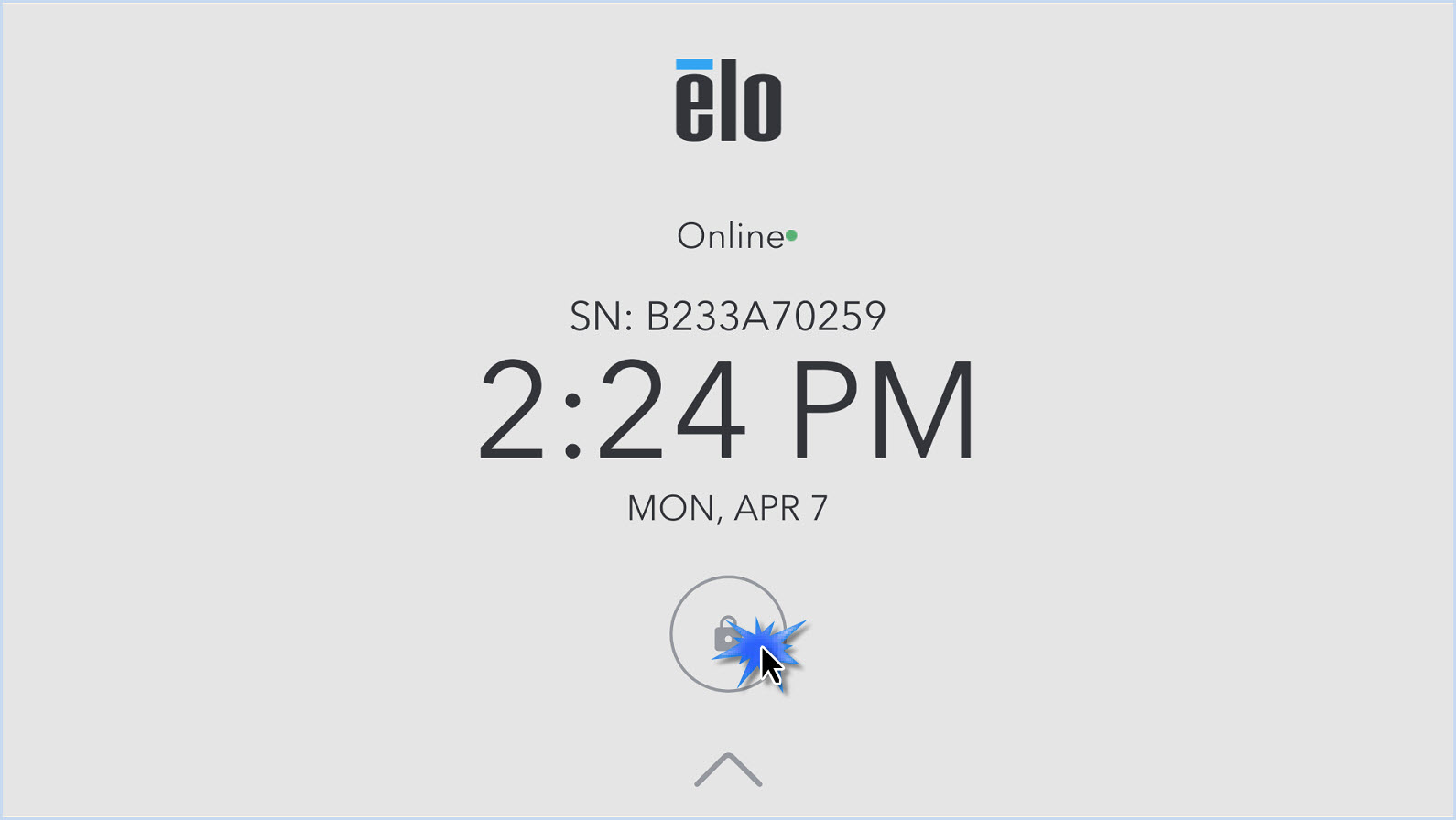Expand the up chevron arrow

coord(728,770)
